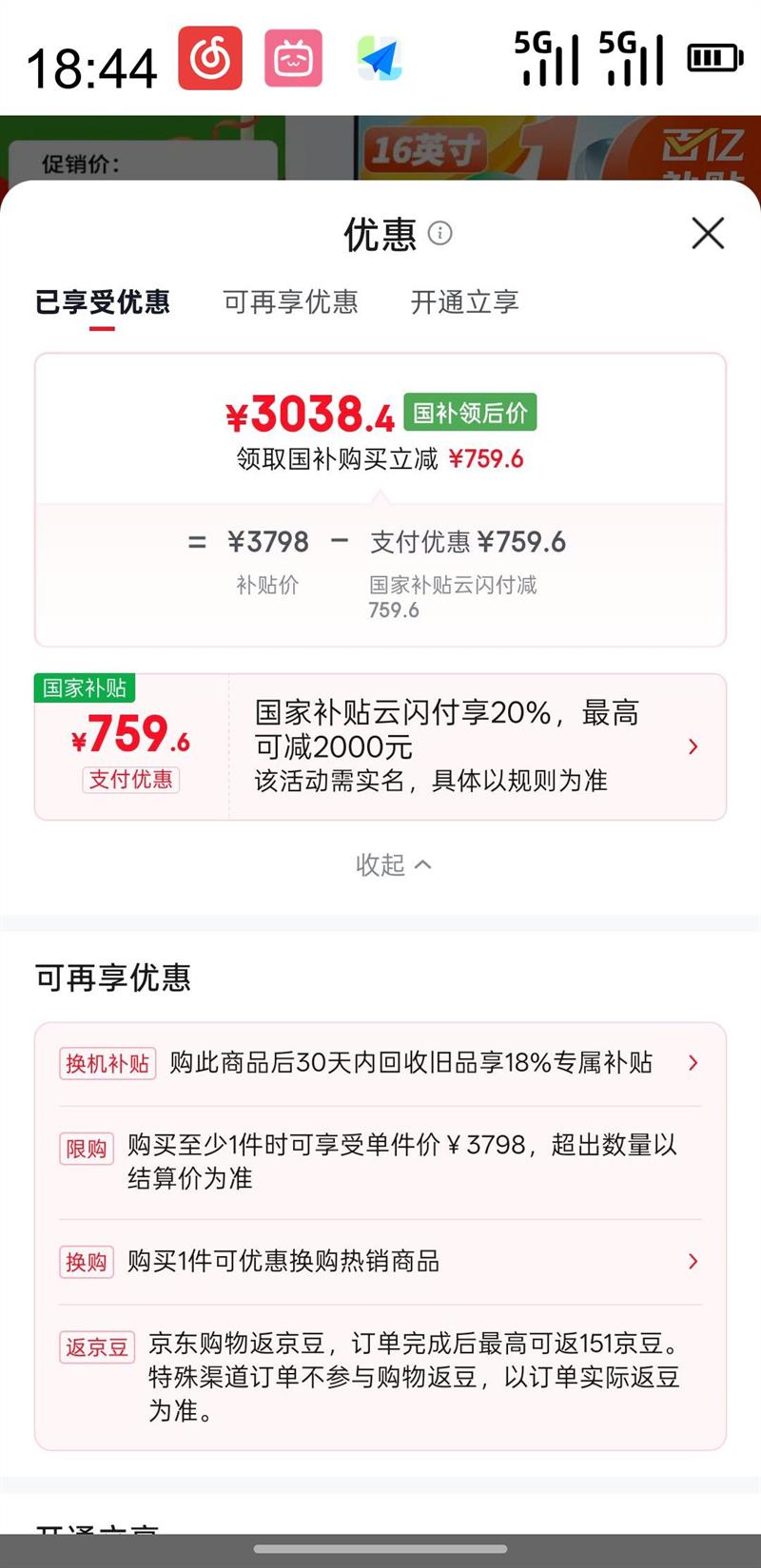Open the 换机补贴 offer details arrow
This screenshot has height=1568, width=761.
point(693,1063)
